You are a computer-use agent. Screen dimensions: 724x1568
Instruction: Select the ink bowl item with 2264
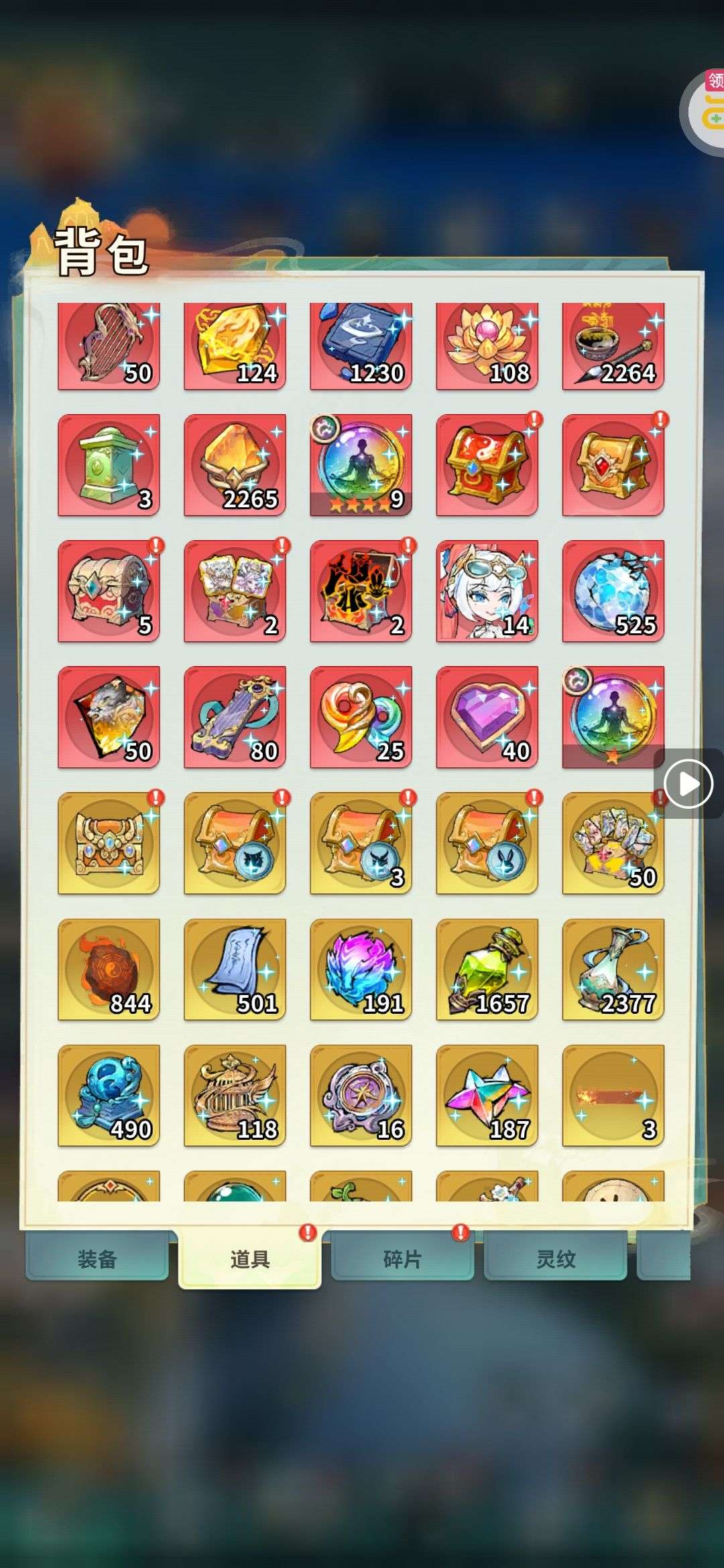613,346
